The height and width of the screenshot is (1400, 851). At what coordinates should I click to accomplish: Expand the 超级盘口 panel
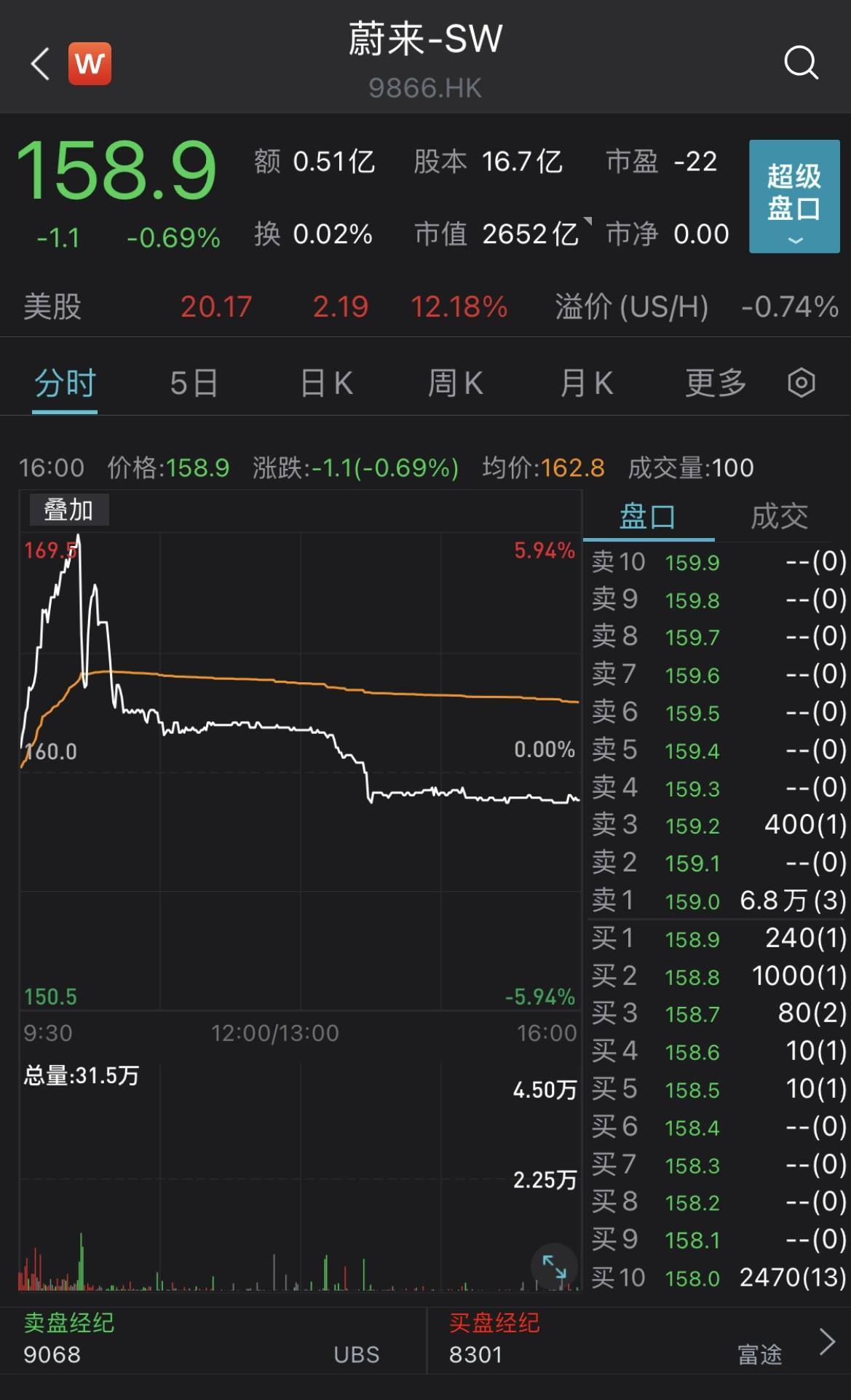click(x=794, y=197)
